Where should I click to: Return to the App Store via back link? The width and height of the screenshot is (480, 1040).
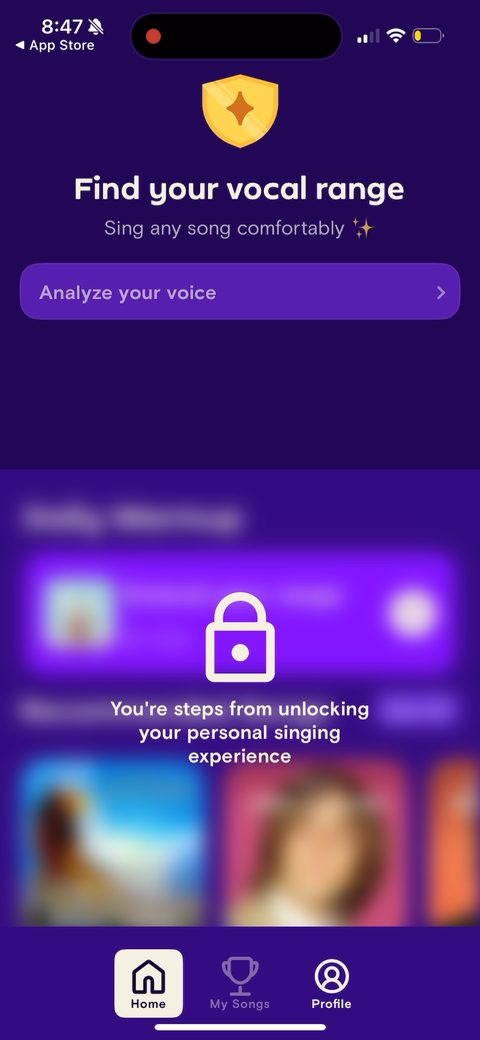pyautogui.click(x=55, y=46)
